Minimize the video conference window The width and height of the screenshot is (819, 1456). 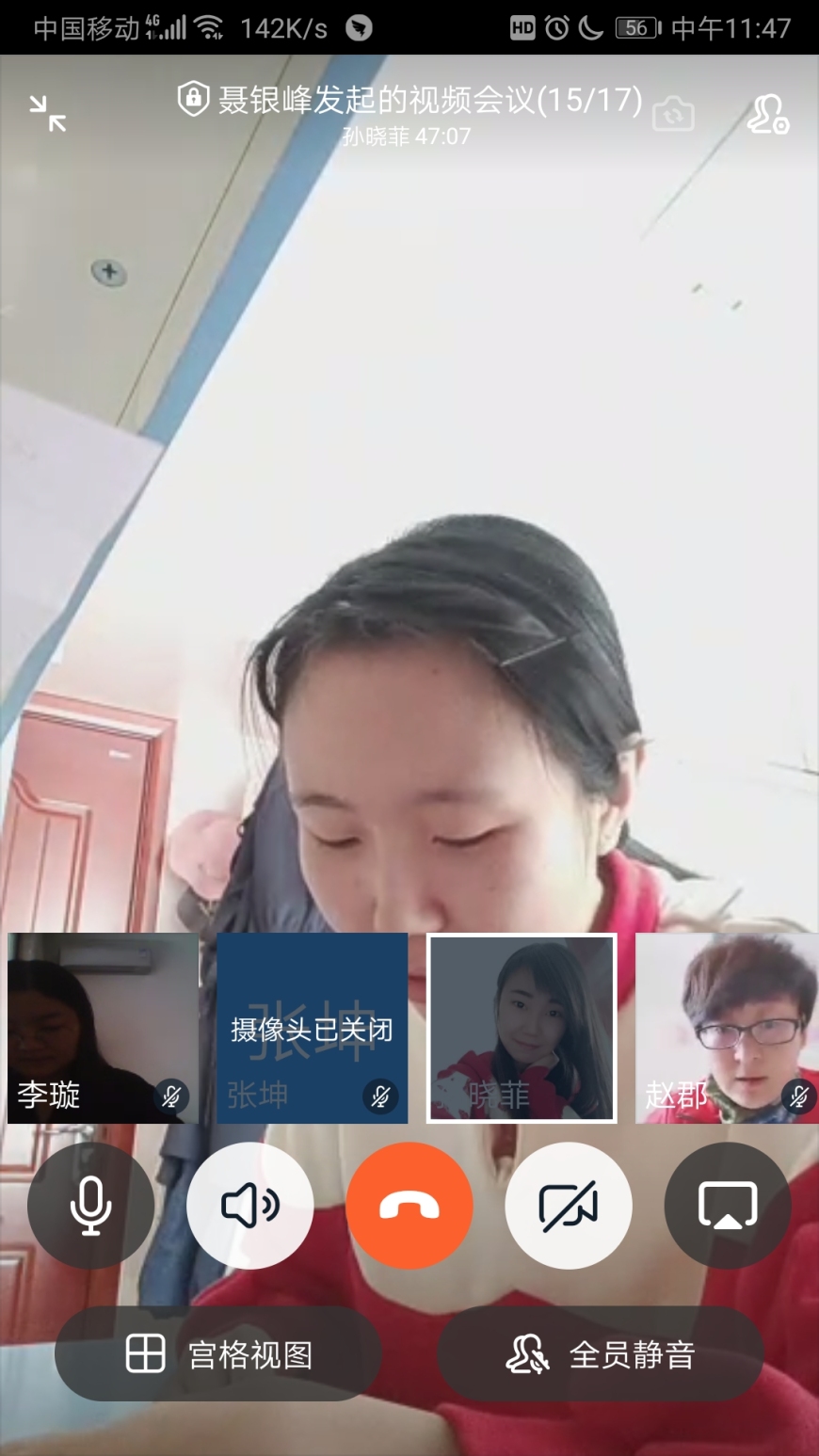point(47,113)
